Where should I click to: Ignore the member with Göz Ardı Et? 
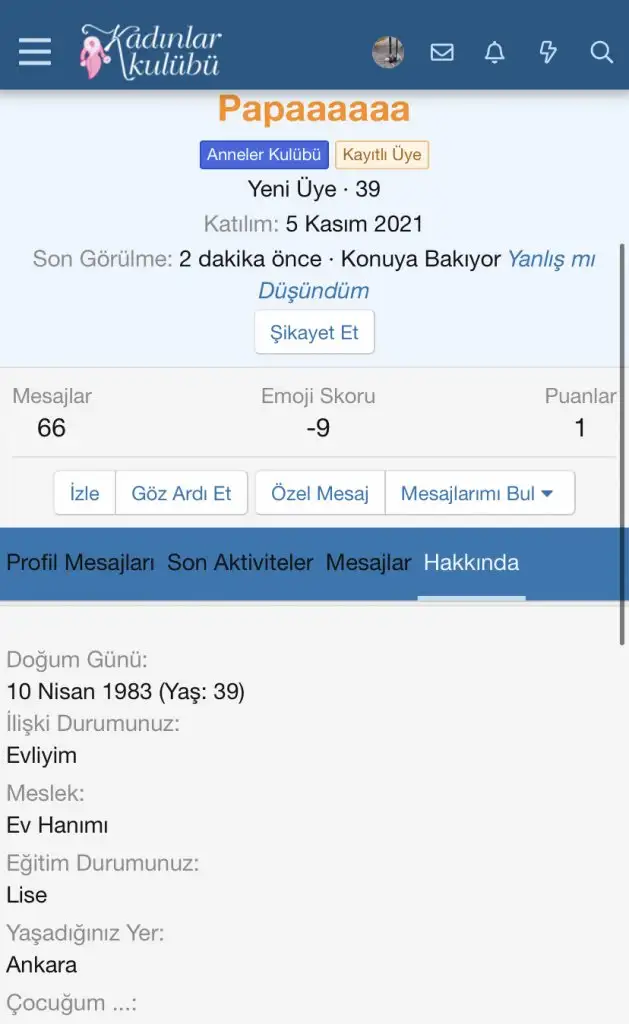(181, 493)
